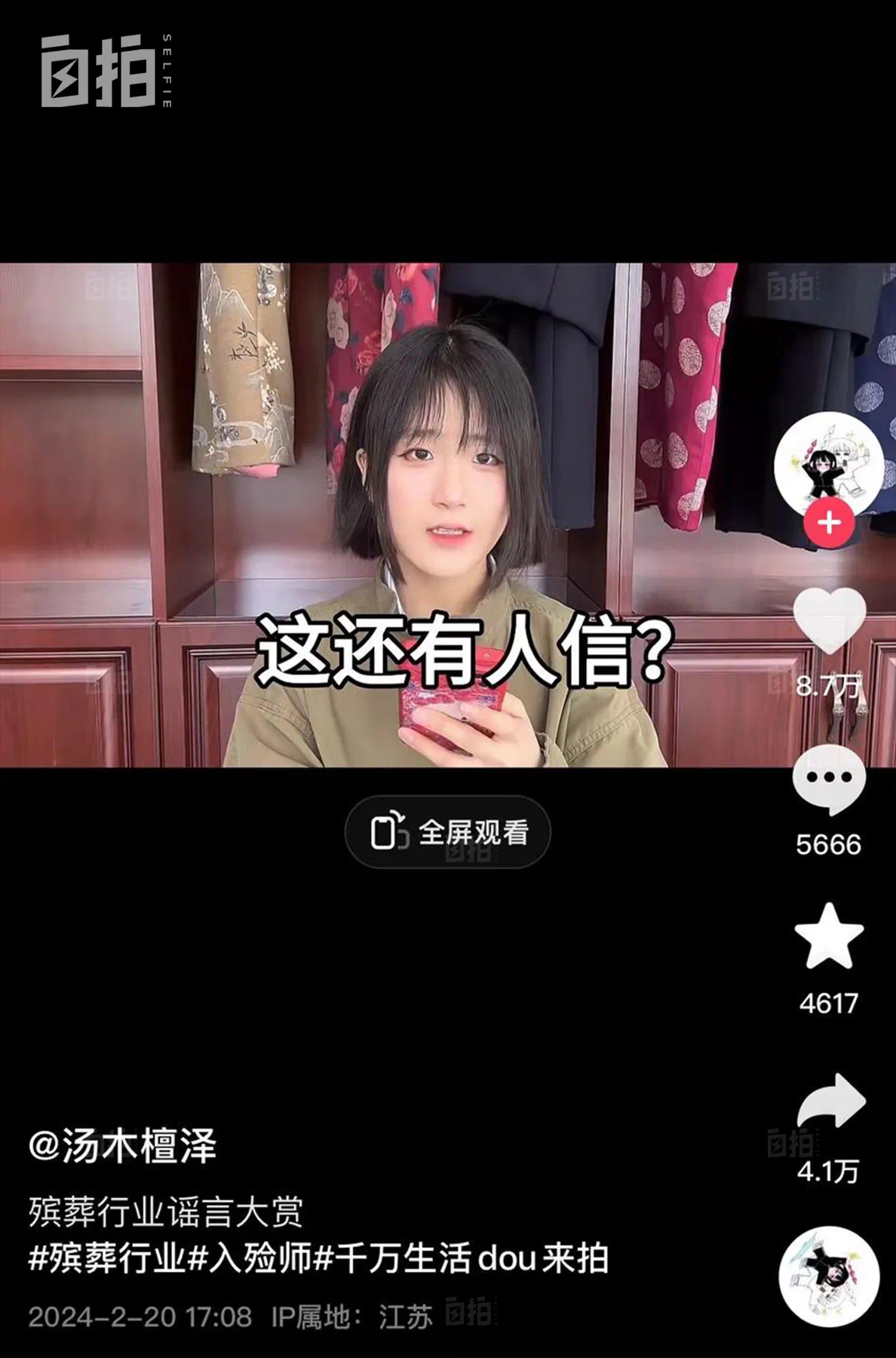This screenshot has height=1358, width=896.
Task: Open the hashtag #殡葬行业
Action: coord(106,1258)
